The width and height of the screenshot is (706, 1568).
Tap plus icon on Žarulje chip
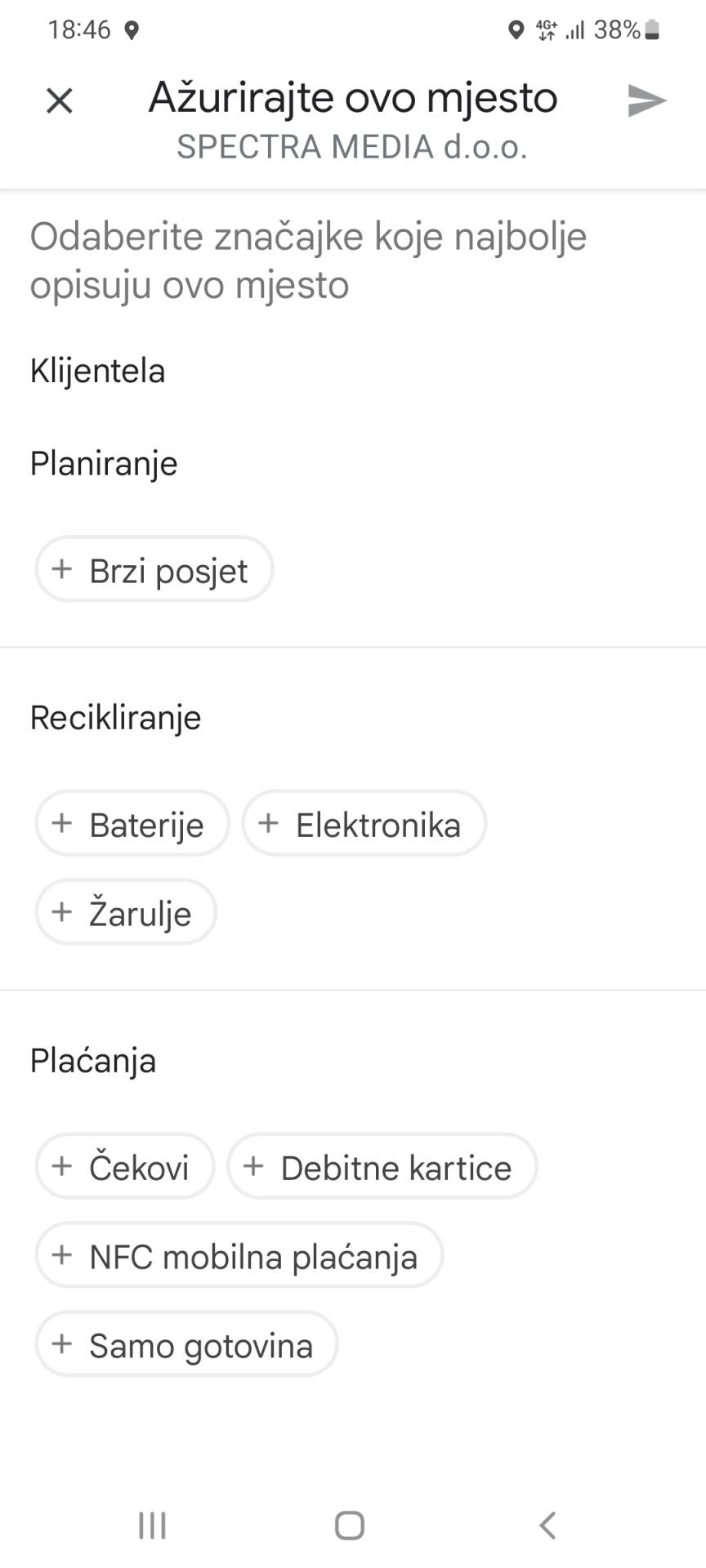coord(62,913)
